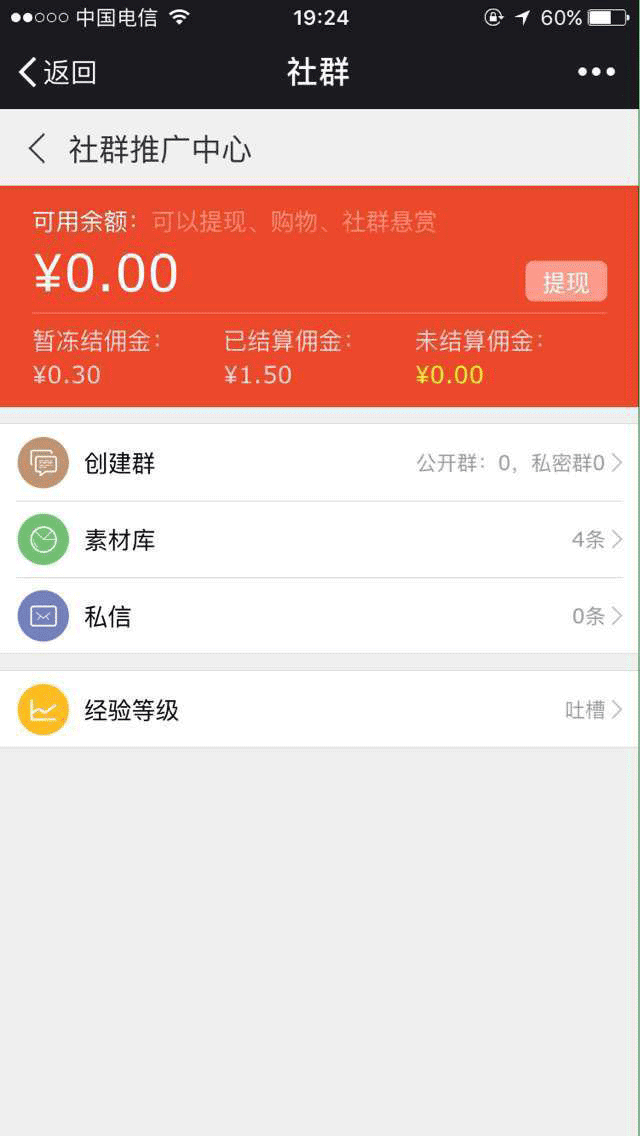Image resolution: width=640 pixels, height=1136 pixels.
Task: Open the three-dot overflow menu
Action: [596, 72]
